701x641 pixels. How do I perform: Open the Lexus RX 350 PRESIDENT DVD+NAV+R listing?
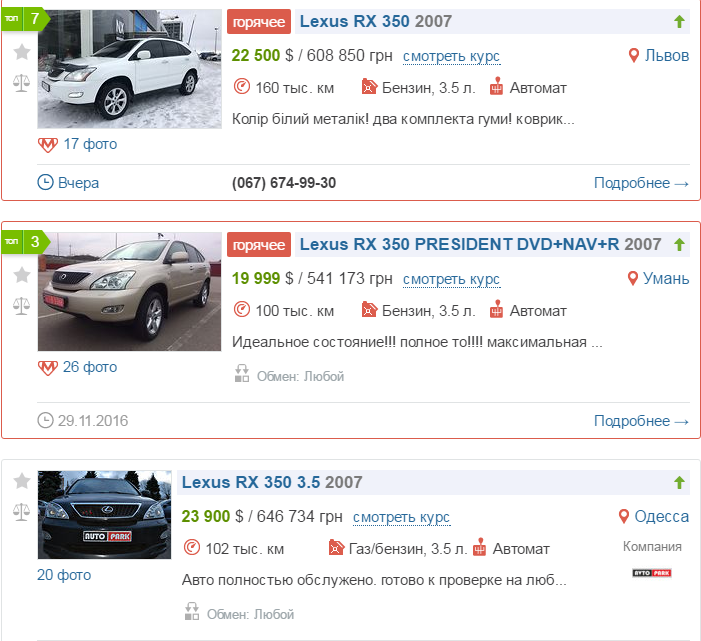(459, 244)
